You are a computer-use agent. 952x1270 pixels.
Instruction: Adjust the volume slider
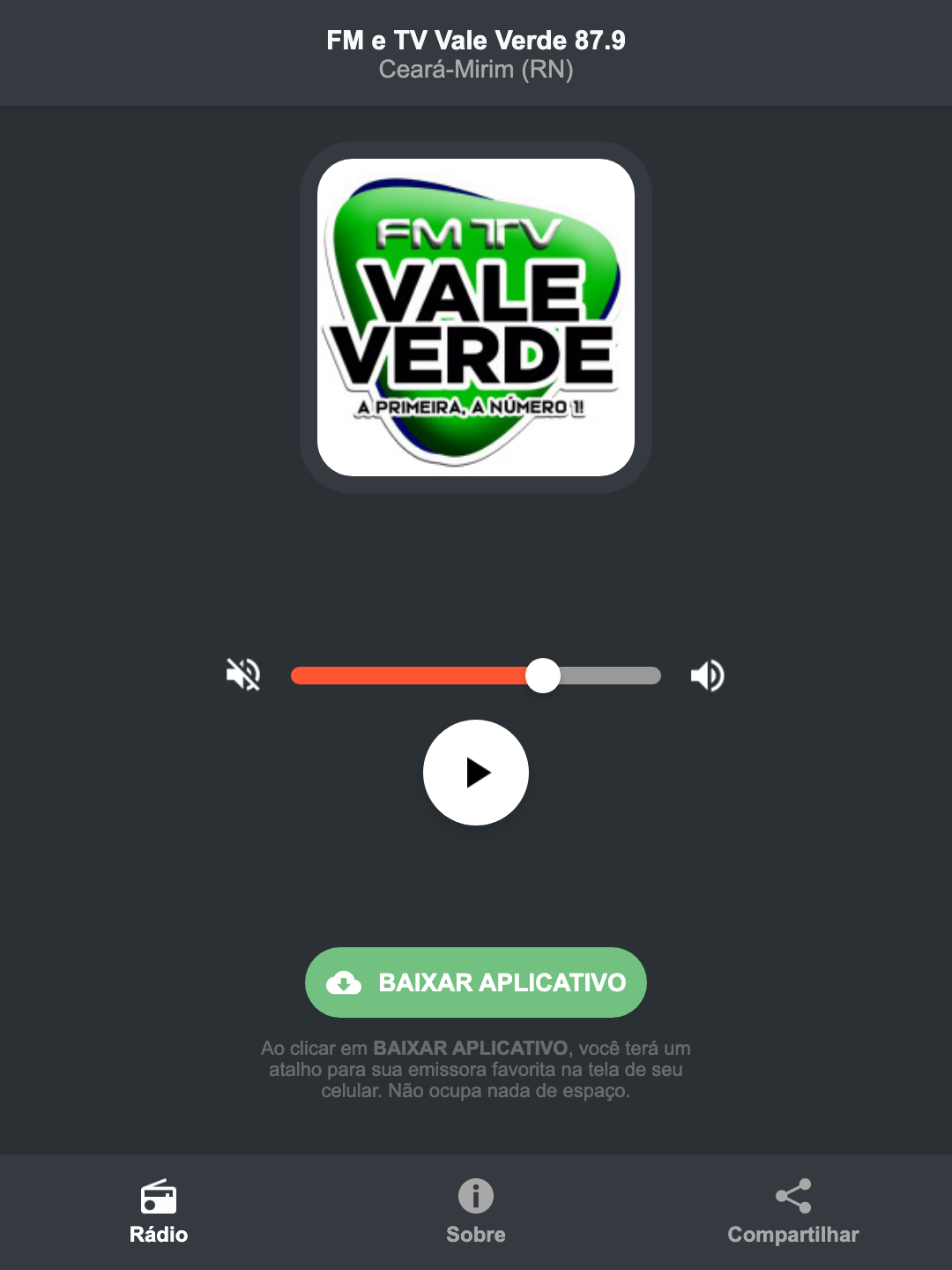[x=544, y=675]
